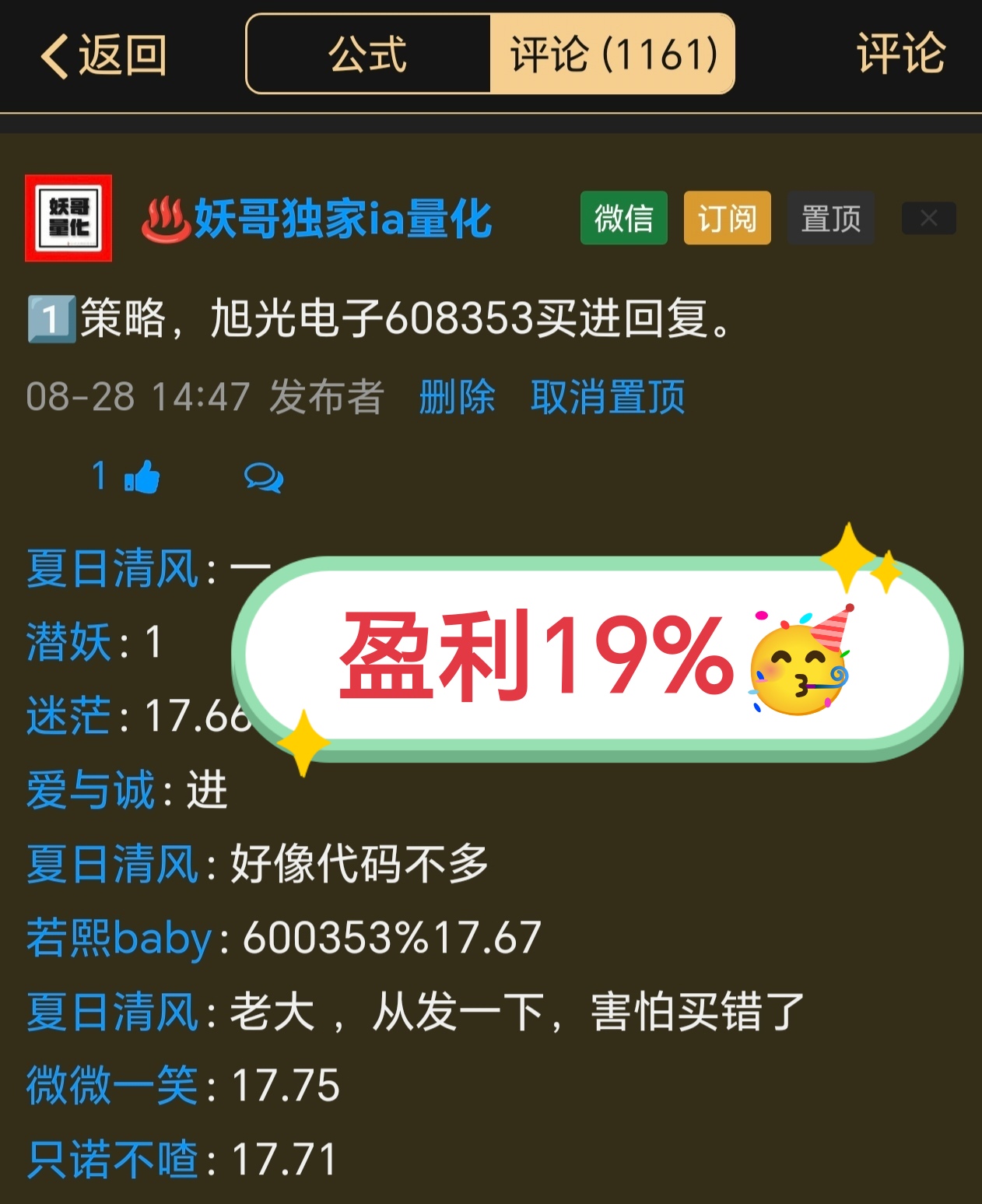The width and height of the screenshot is (982, 1204).
Task: Select the 评论 (1161) tab
Action: click(612, 54)
